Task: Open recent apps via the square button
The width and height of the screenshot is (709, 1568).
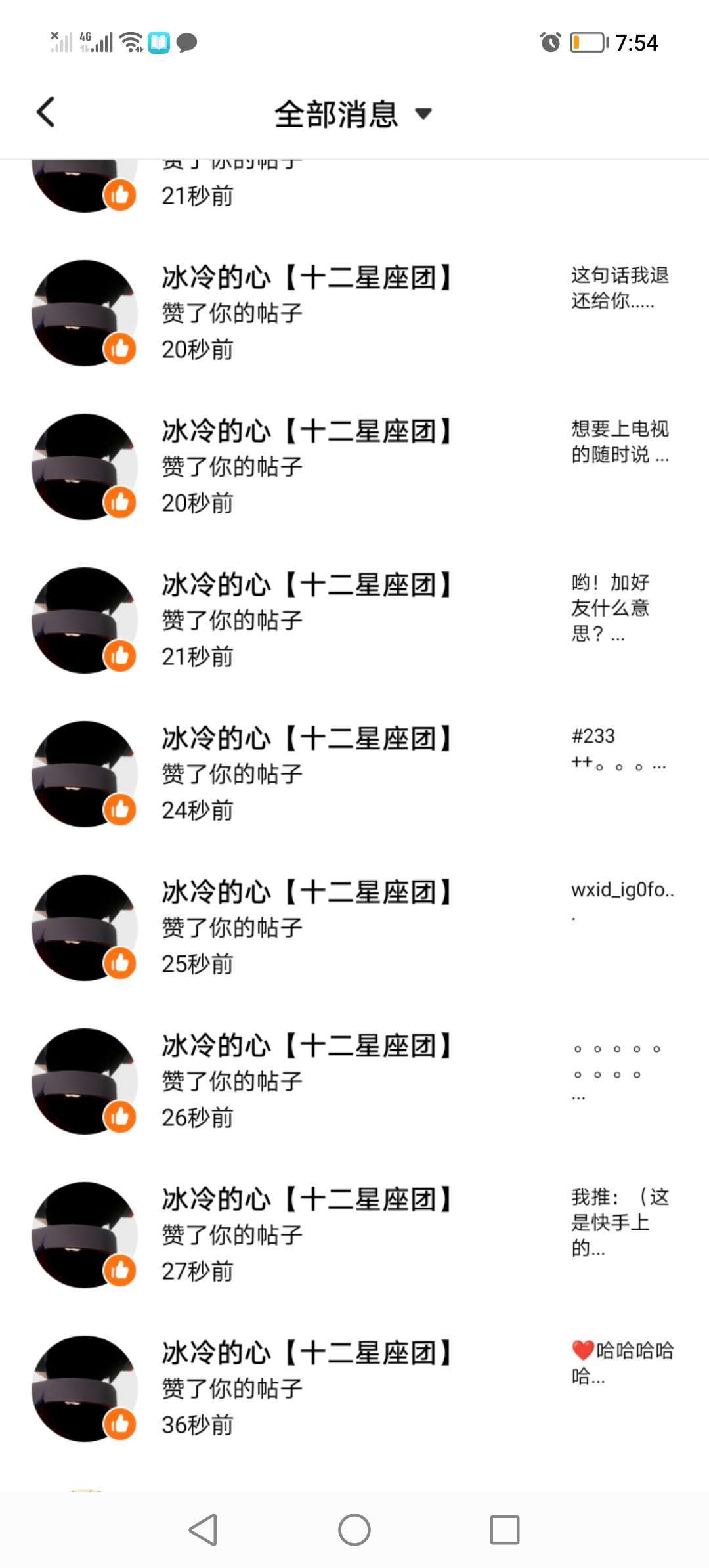Action: point(504,1530)
